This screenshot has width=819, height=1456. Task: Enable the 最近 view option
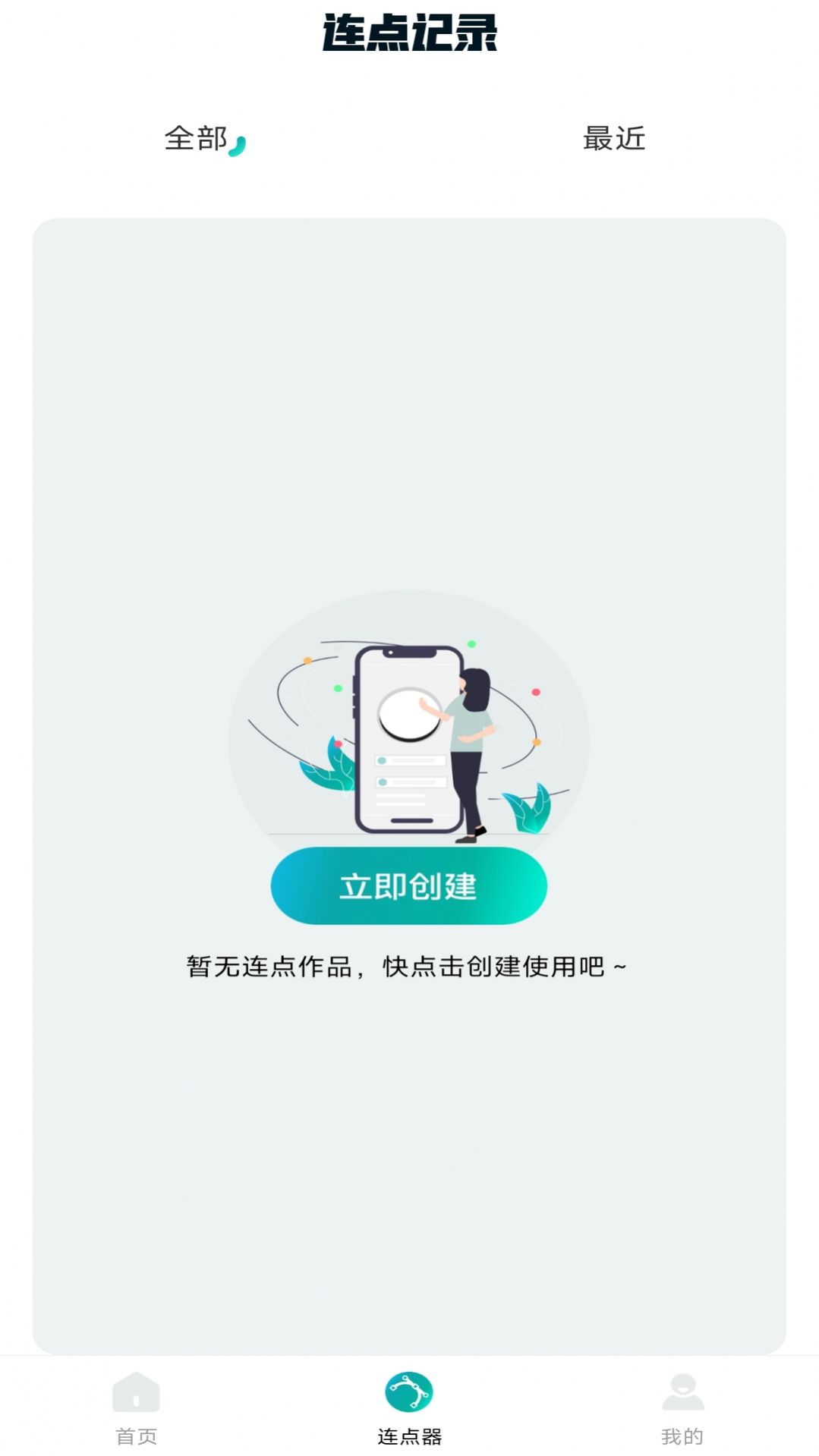pyautogui.click(x=613, y=140)
